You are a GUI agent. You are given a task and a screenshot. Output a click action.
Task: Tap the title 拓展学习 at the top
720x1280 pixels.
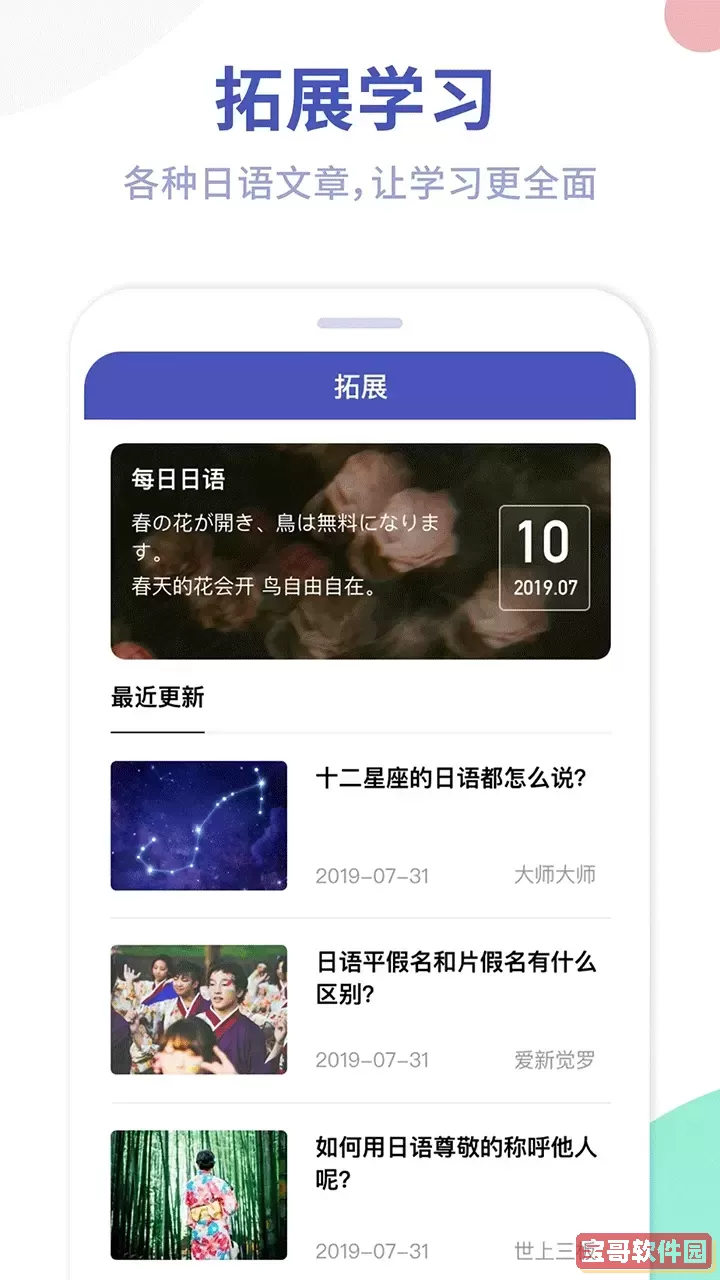(360, 97)
